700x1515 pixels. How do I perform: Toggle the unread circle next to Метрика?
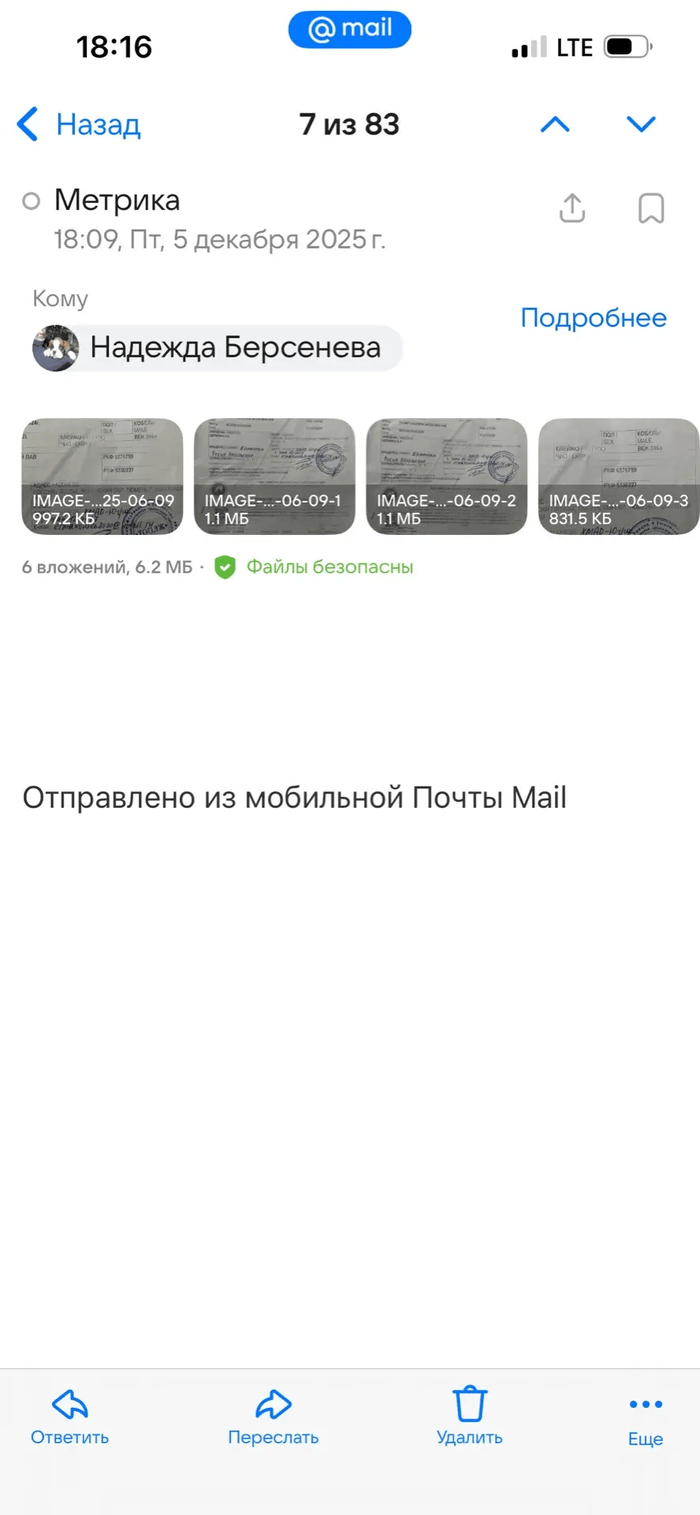[x=31, y=201]
